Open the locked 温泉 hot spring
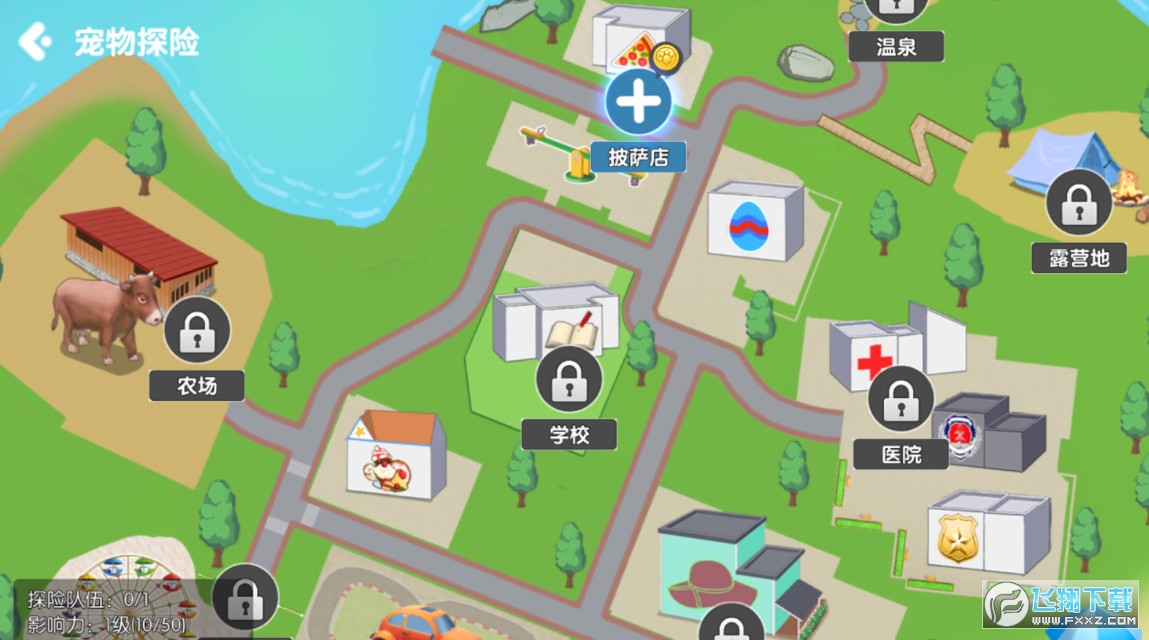Viewport: 1149px width, 640px height. click(x=895, y=8)
